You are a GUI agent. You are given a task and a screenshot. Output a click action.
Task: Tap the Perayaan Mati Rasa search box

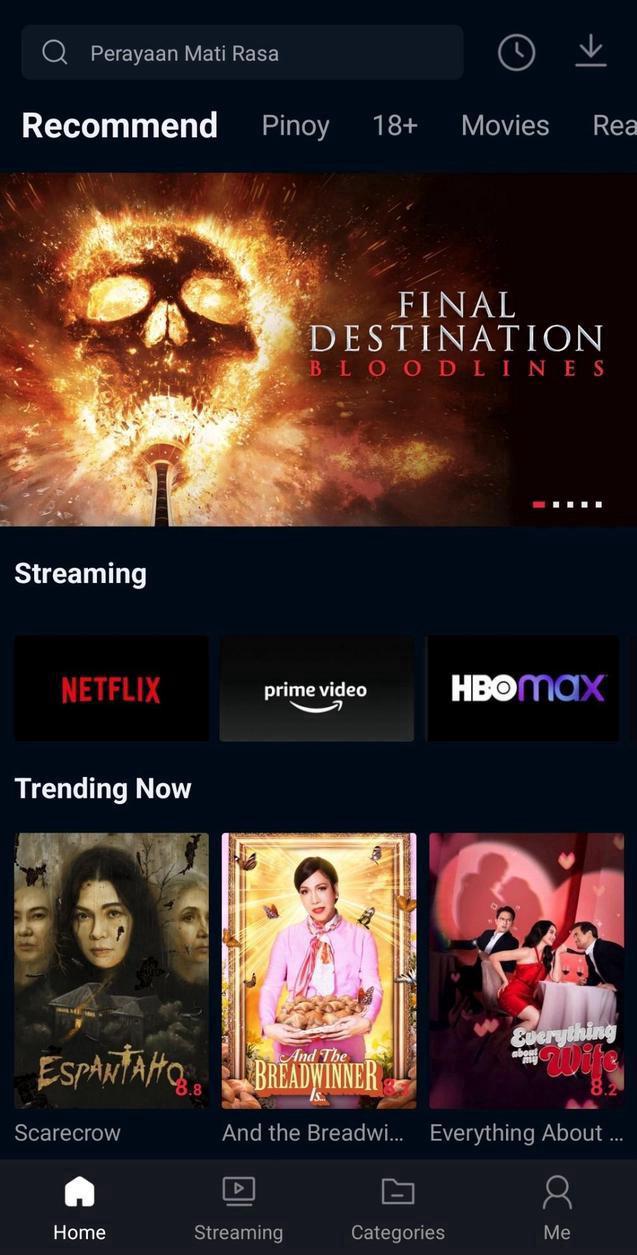(x=242, y=53)
